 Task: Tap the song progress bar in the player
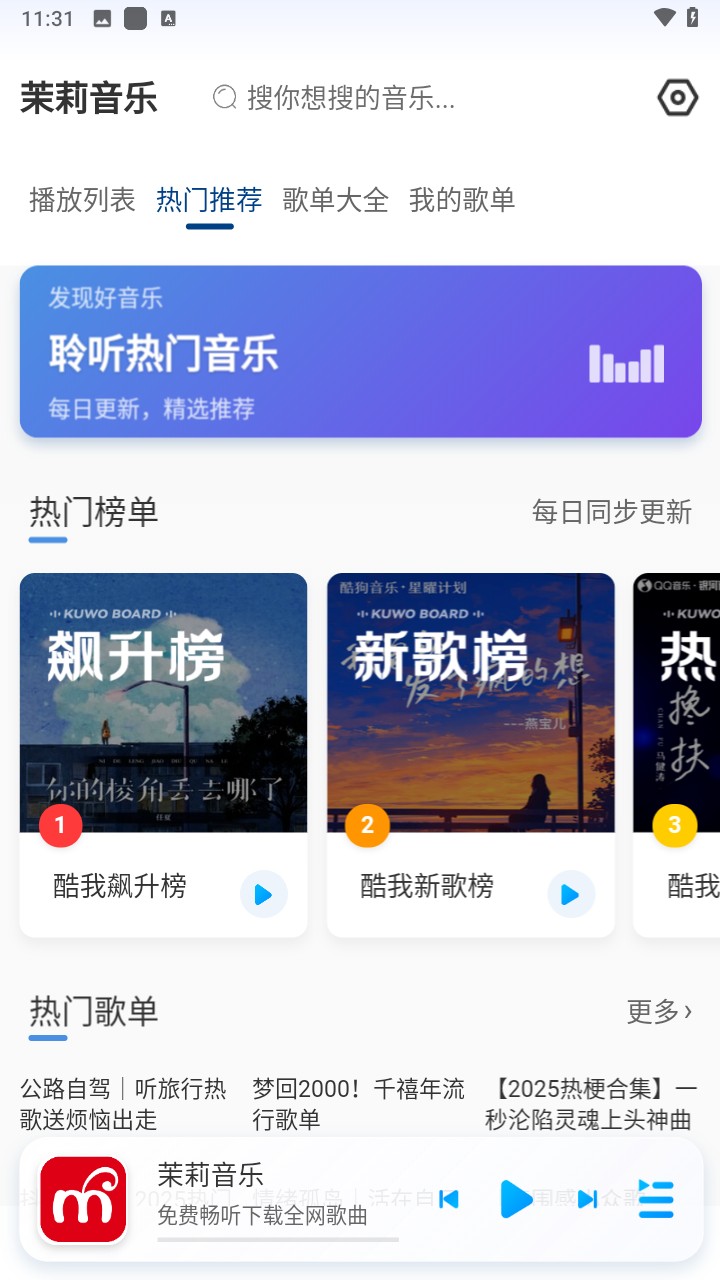(277, 1242)
